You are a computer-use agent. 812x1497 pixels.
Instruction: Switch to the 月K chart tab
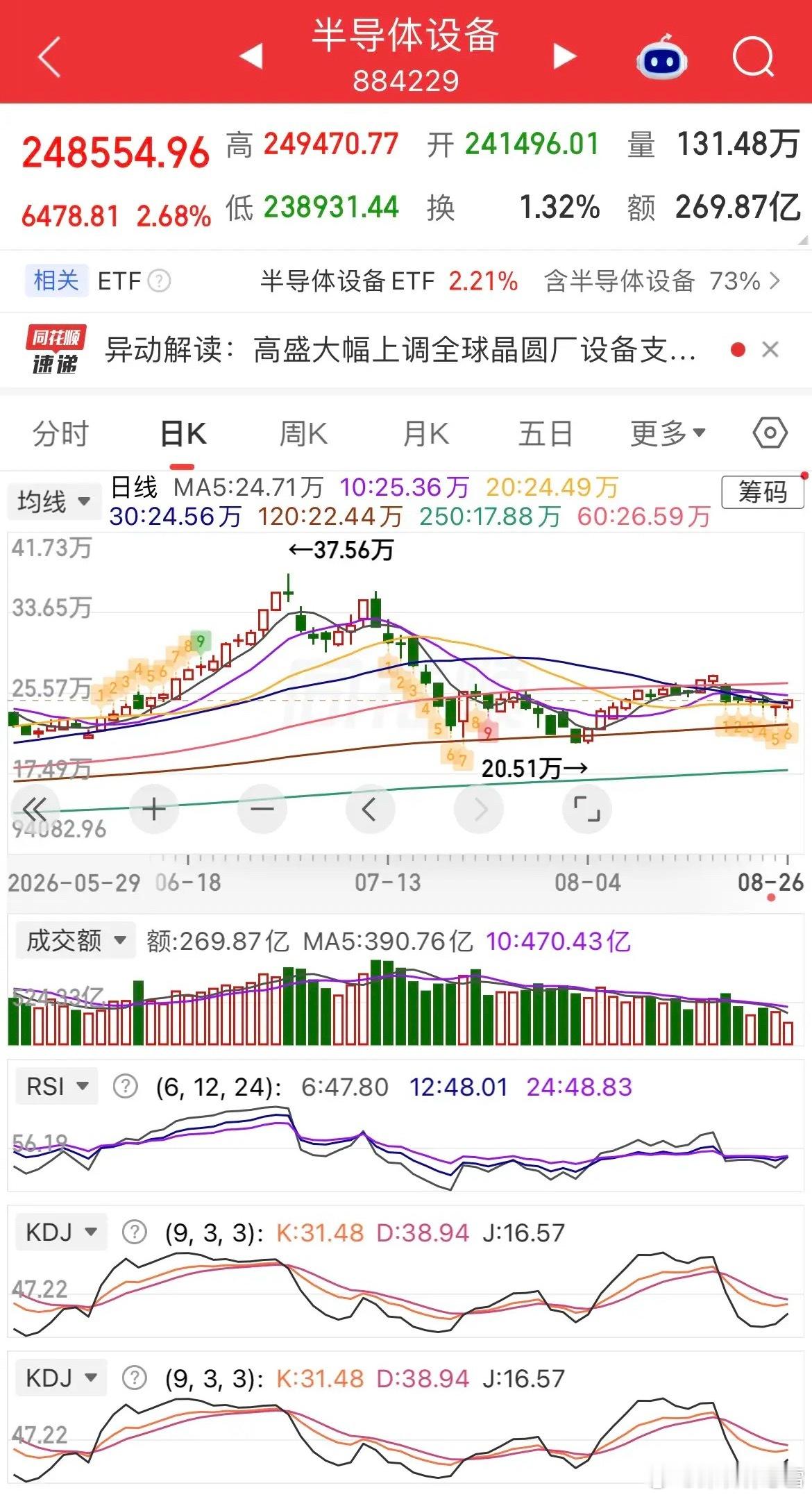[x=426, y=434]
